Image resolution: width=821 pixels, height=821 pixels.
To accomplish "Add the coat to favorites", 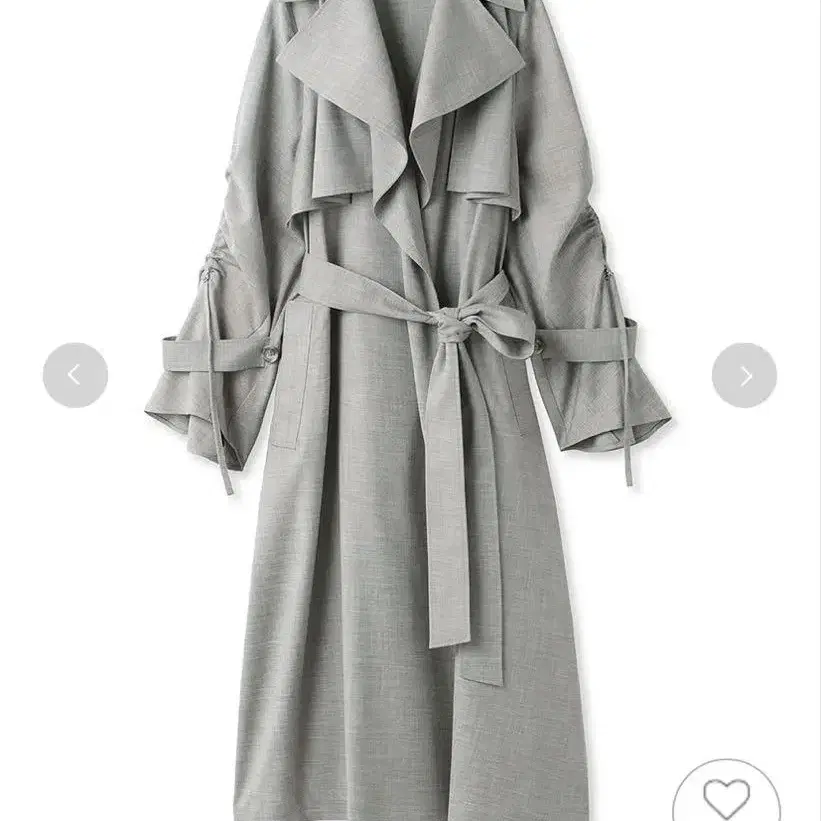I will 726,795.
